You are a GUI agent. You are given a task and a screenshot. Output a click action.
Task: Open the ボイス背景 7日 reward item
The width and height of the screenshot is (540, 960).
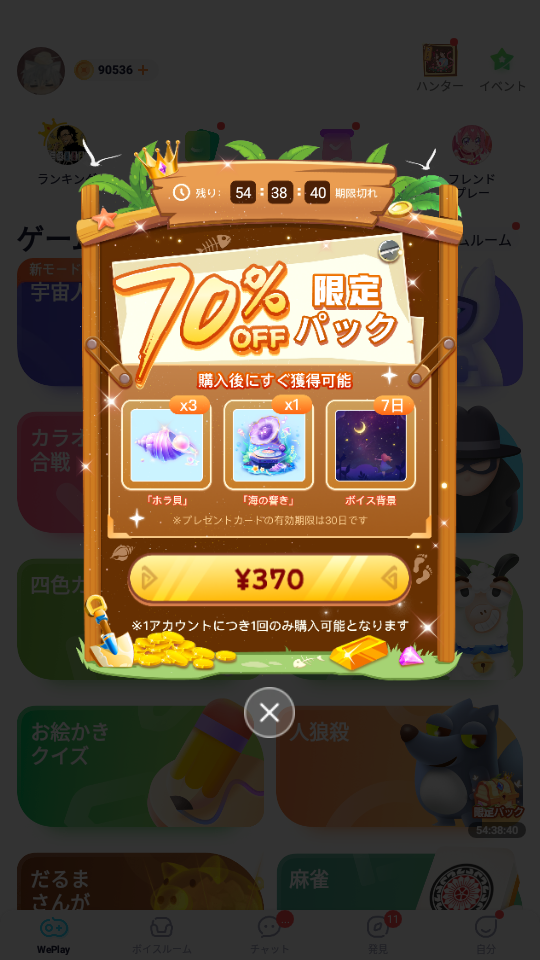[x=370, y=445]
